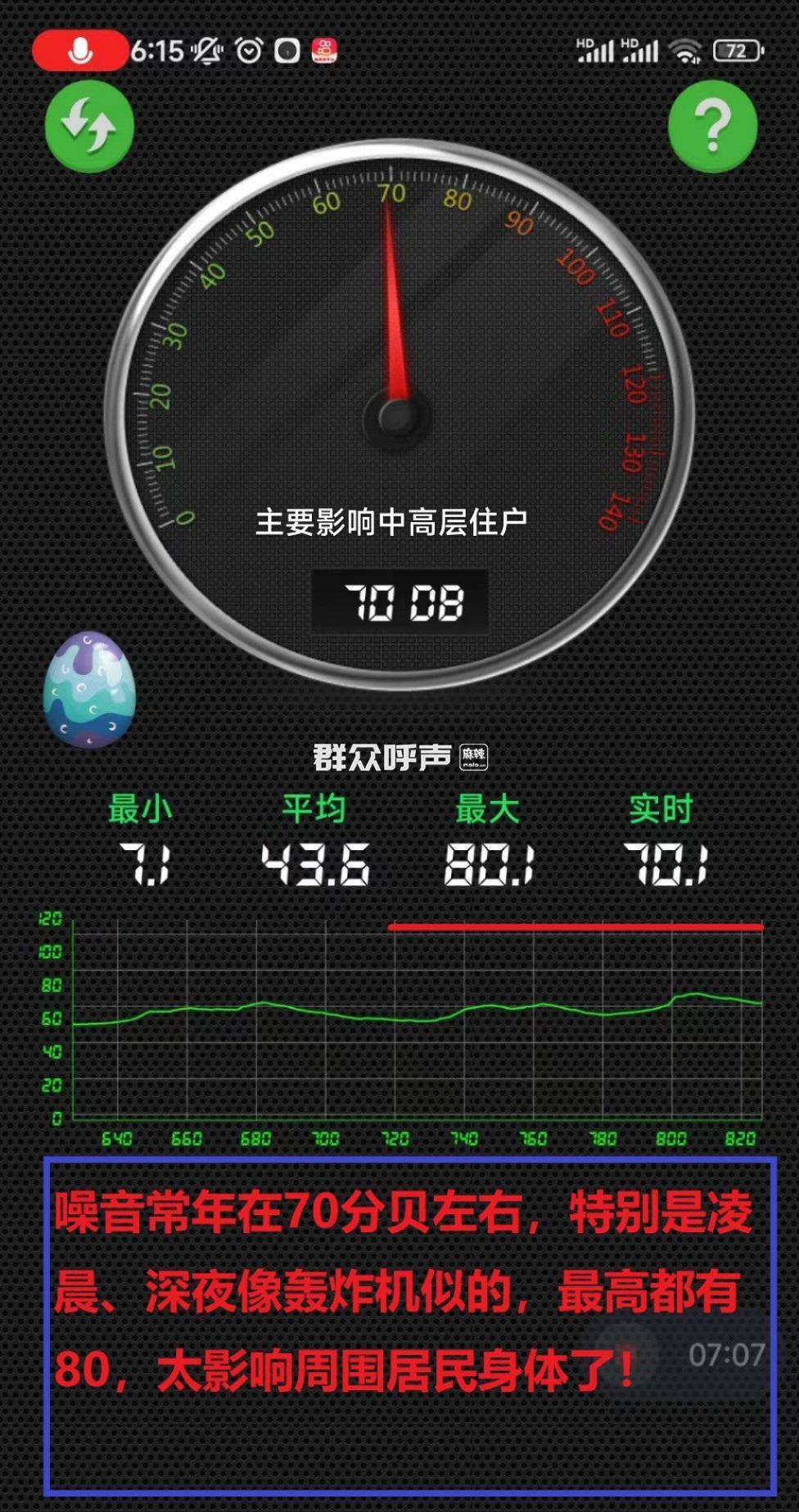
Task: Open the help question mark button
Action: (x=712, y=127)
